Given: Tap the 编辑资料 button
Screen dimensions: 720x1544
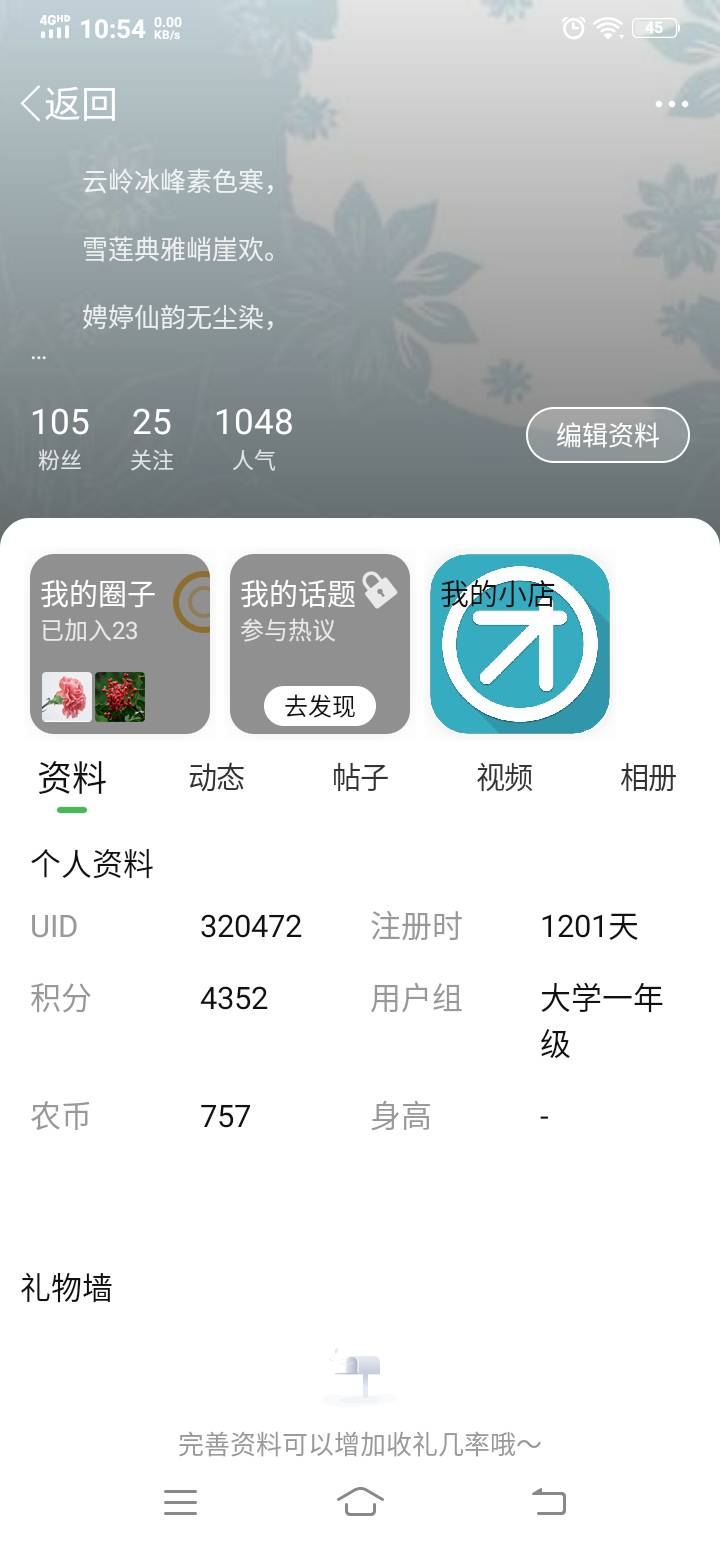Looking at the screenshot, I should 607,435.
